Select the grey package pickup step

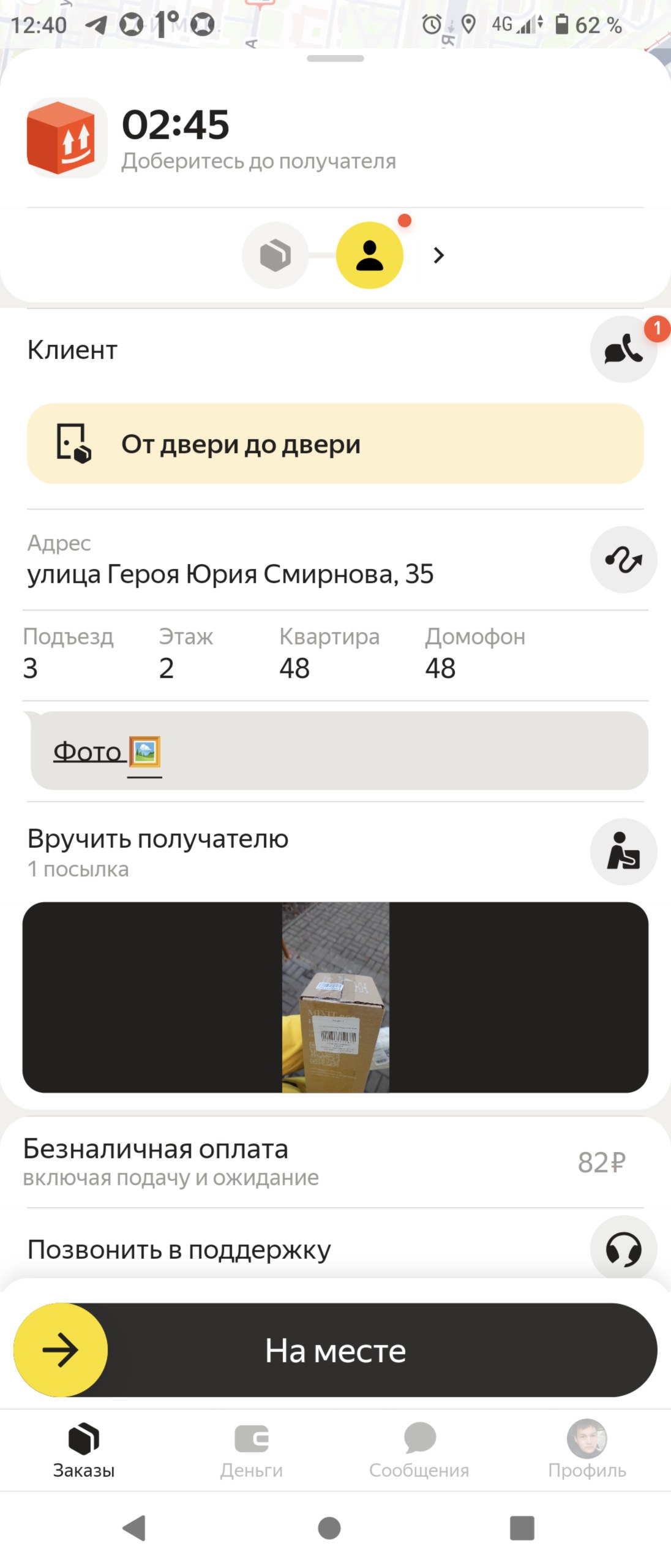[276, 255]
